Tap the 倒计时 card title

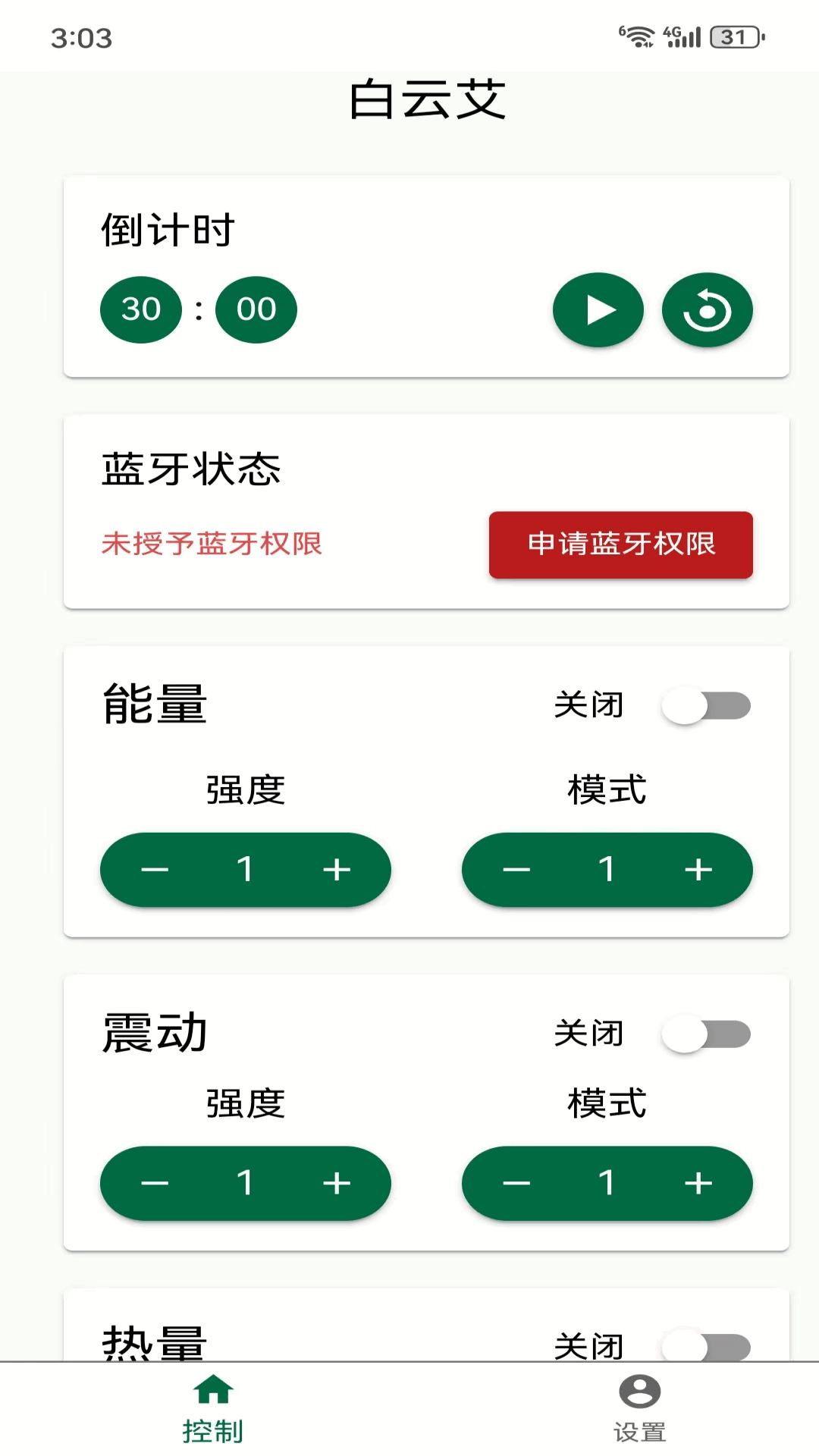click(168, 230)
